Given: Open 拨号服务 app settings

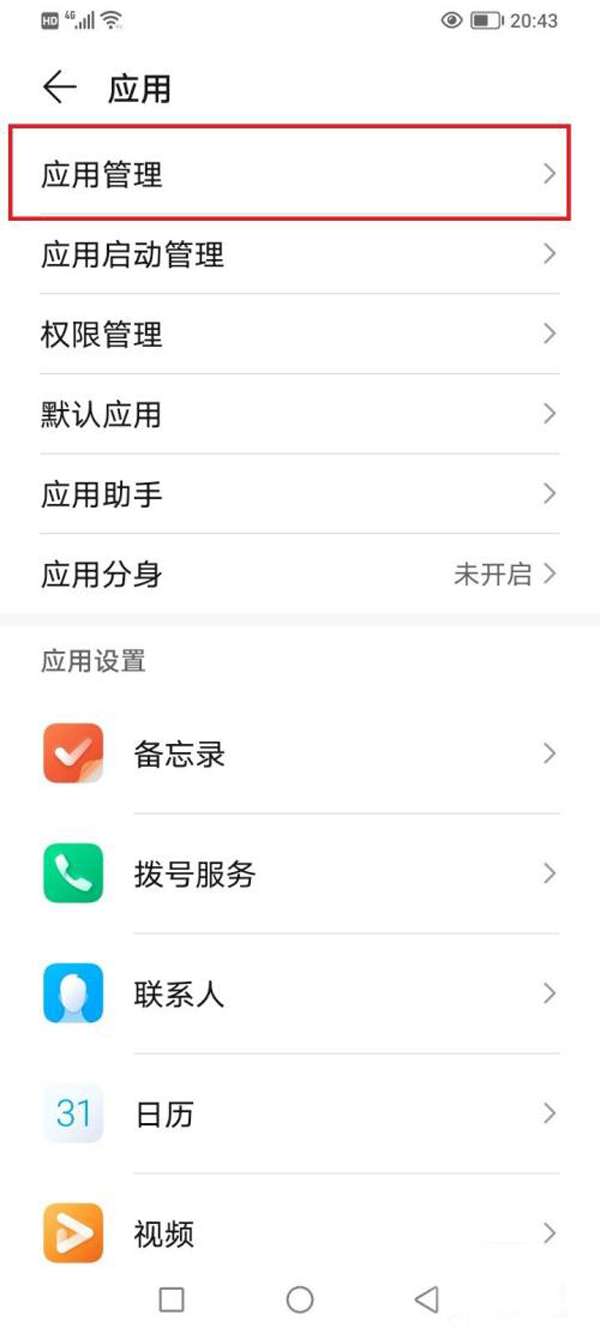Looking at the screenshot, I should pyautogui.click(x=300, y=873).
